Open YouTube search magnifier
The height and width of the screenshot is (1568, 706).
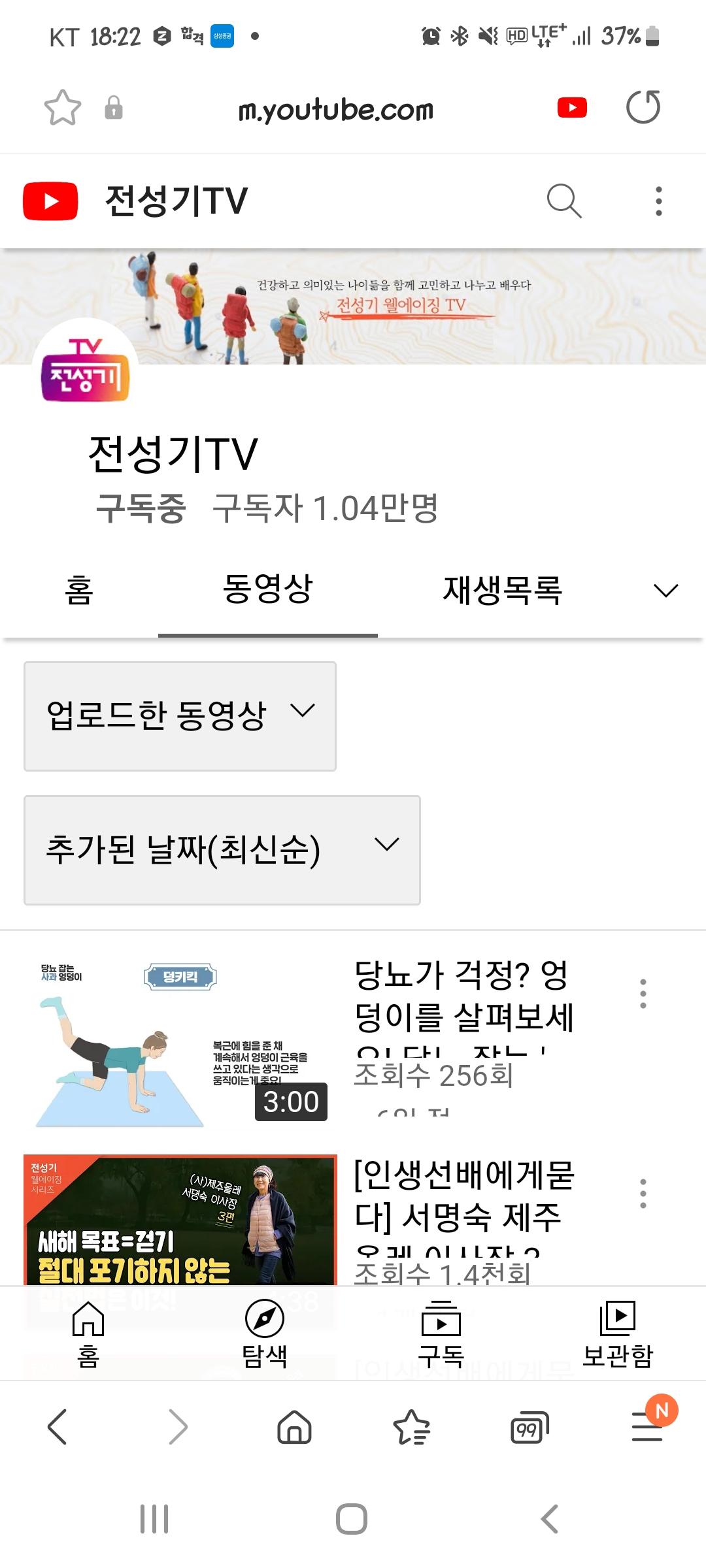[x=564, y=201]
